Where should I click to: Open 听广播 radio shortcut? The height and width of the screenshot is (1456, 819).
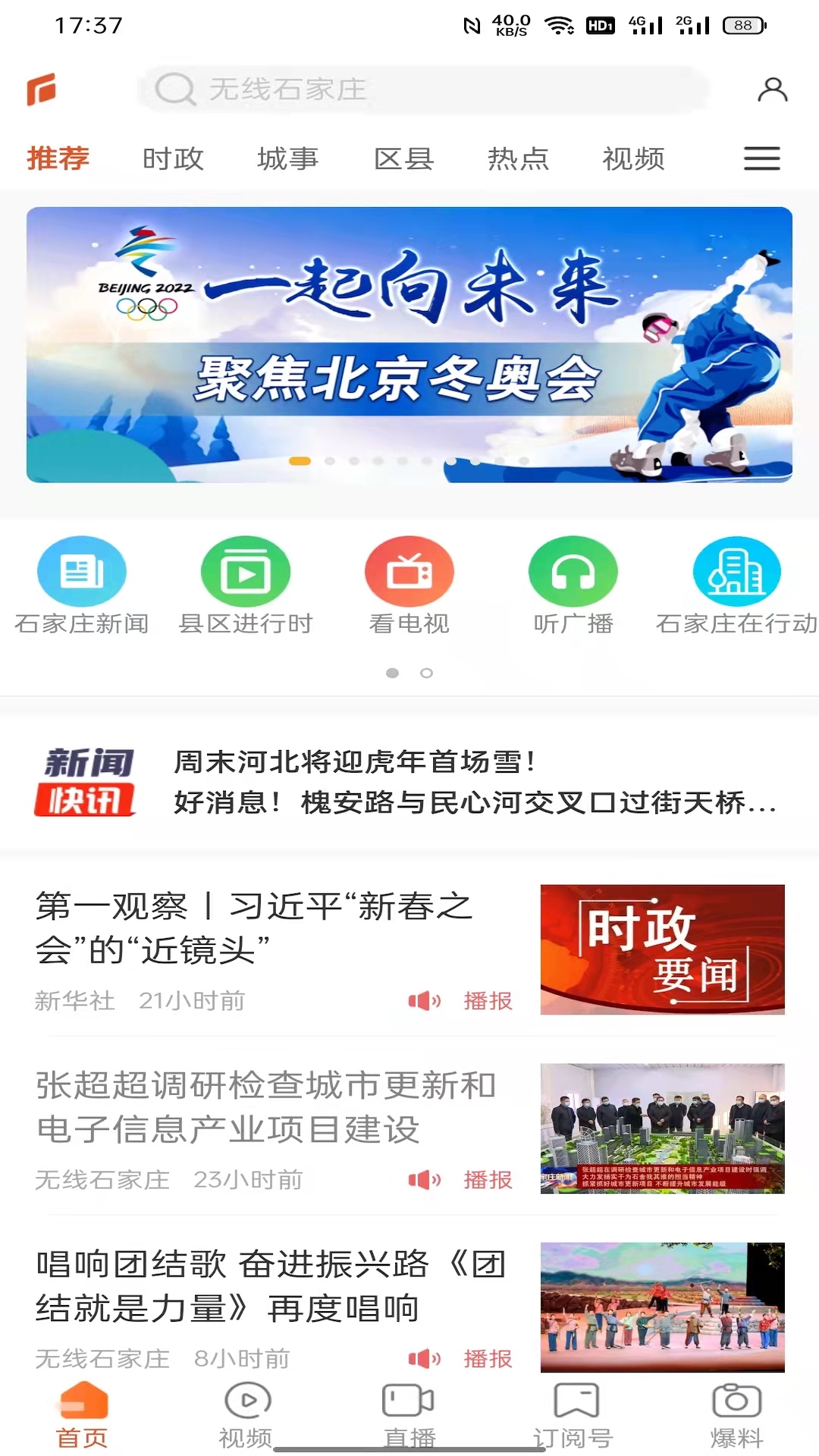[x=573, y=585]
